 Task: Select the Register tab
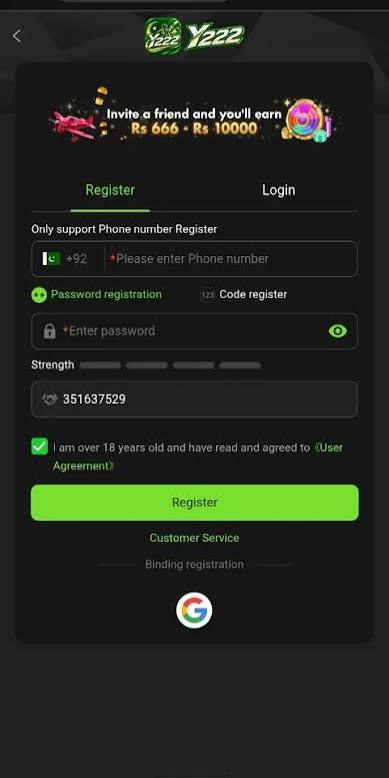click(x=110, y=191)
